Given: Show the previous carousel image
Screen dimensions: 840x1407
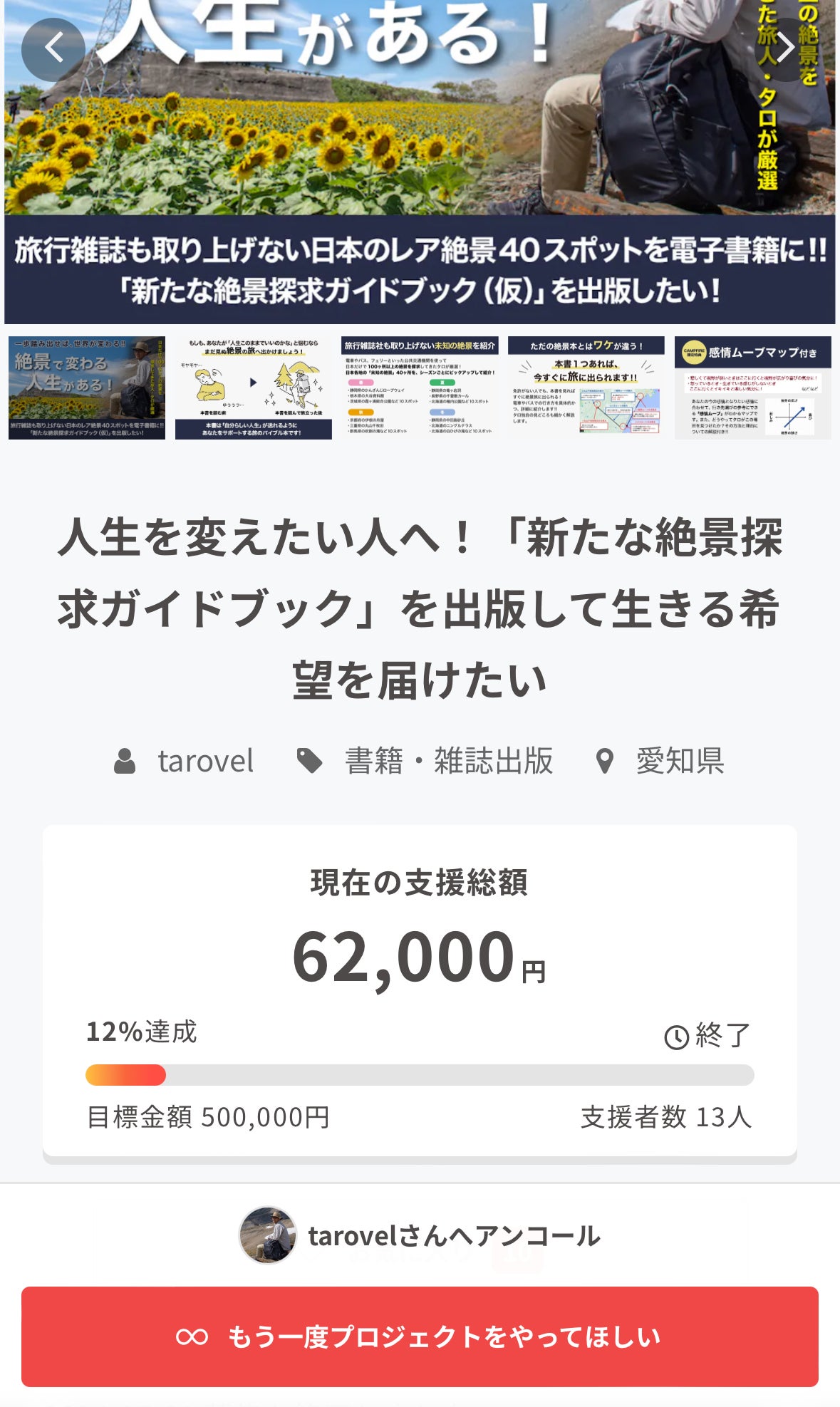Looking at the screenshot, I should [53, 49].
